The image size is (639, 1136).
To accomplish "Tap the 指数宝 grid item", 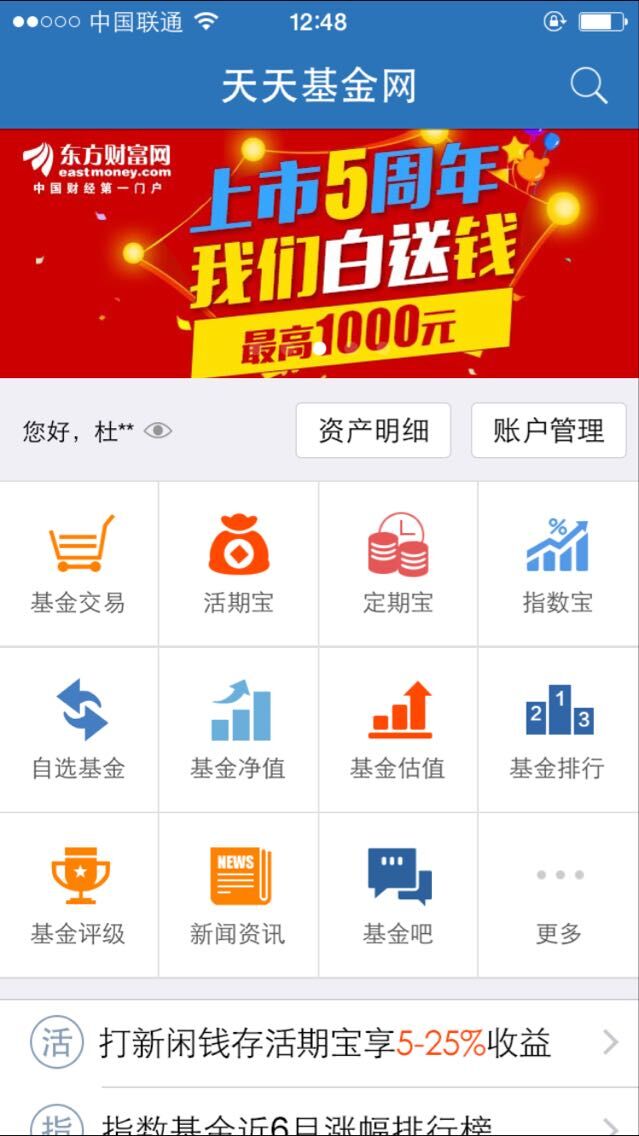I will [558, 564].
